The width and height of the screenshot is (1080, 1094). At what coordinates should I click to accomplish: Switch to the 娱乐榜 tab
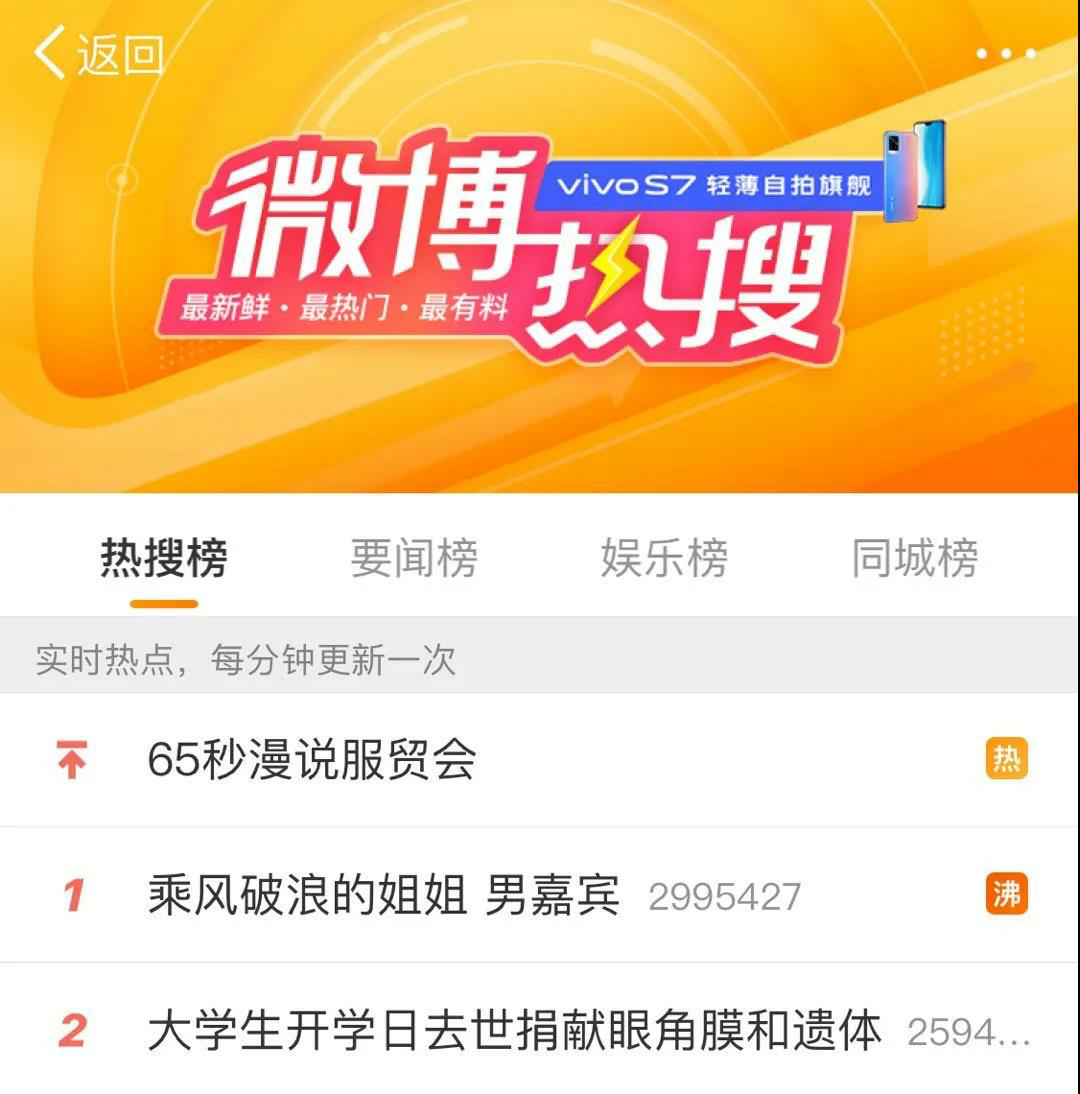point(664,558)
